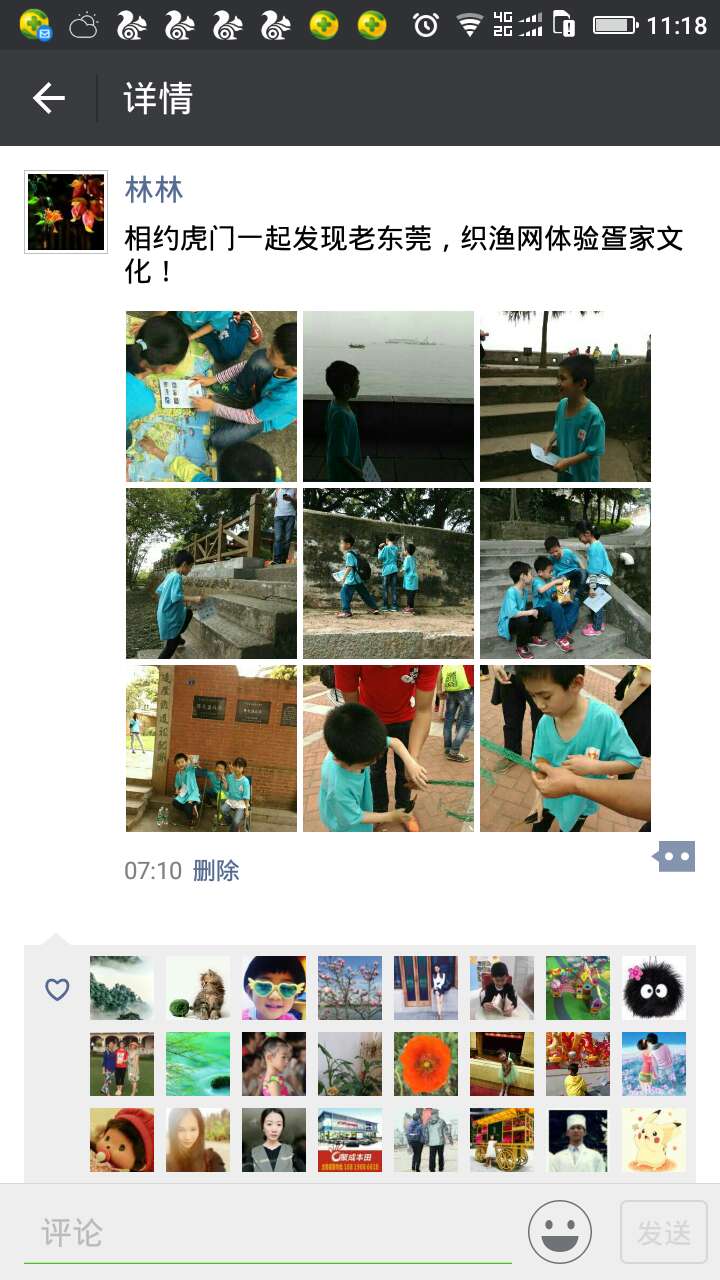720x1280 pixels.
Task: View the photo of kids reading a map on the ground
Action: click(211, 396)
